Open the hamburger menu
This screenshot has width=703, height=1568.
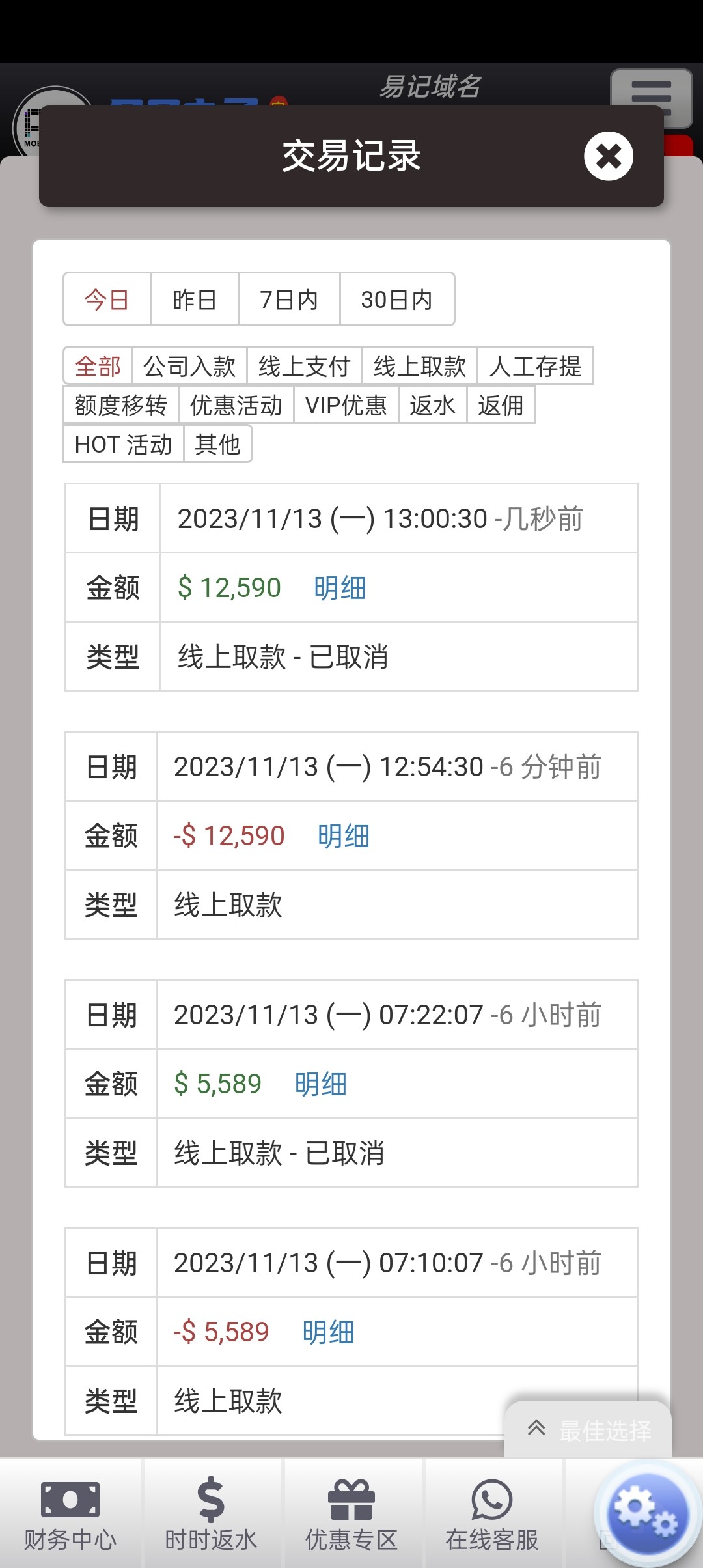(x=651, y=98)
